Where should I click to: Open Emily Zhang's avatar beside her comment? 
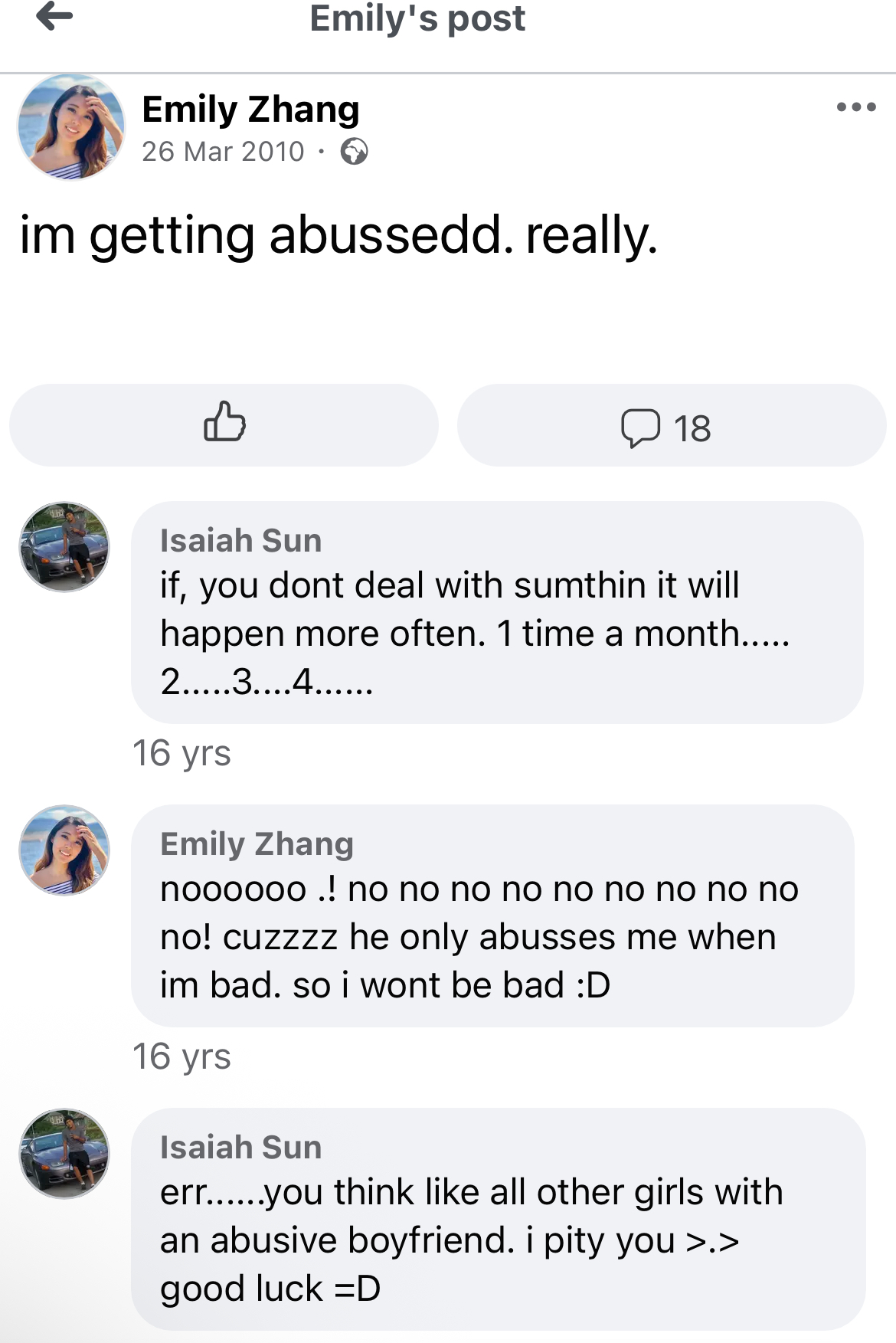click(x=64, y=850)
